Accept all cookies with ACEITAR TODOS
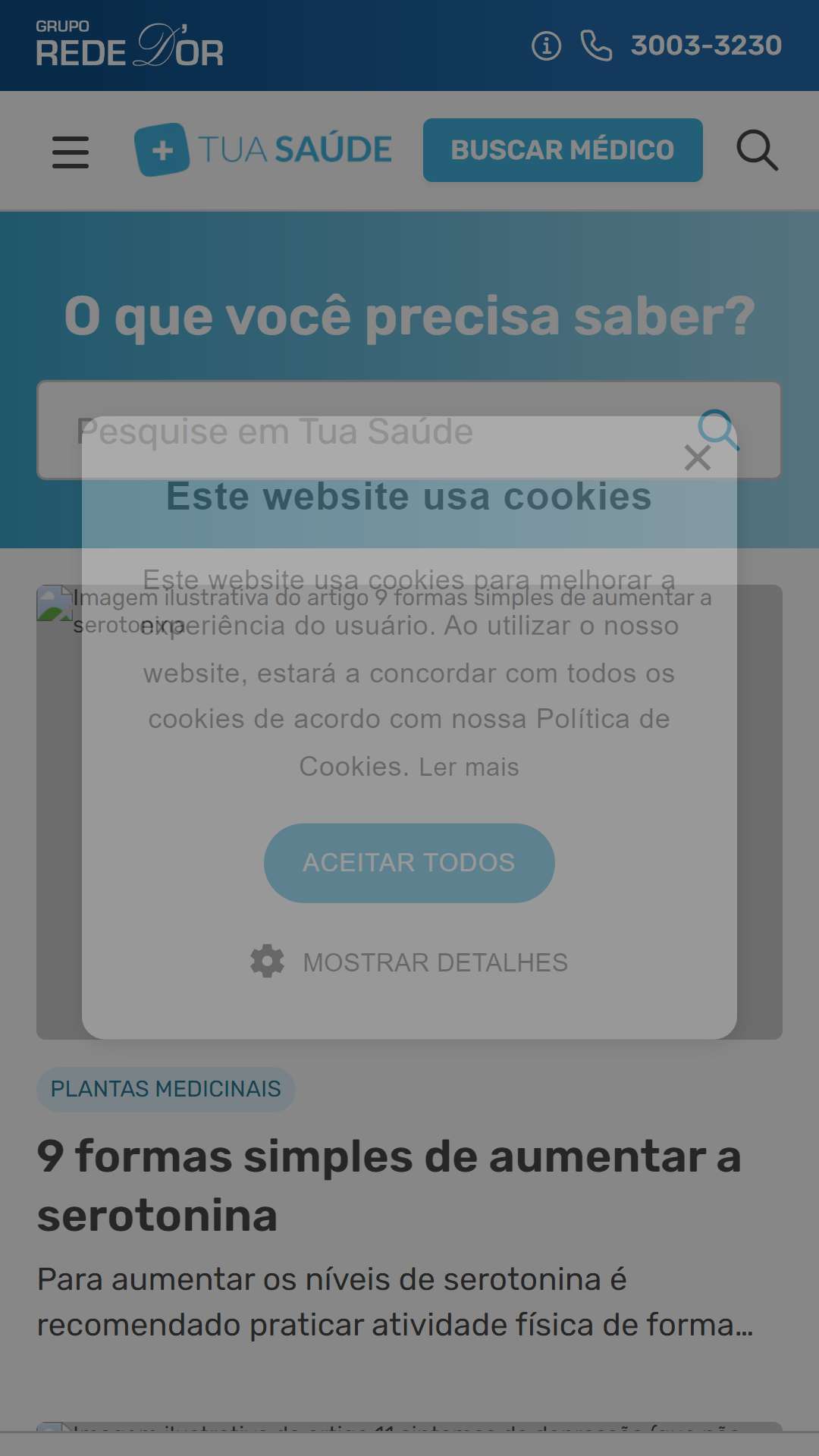The height and width of the screenshot is (1456, 819). click(409, 863)
